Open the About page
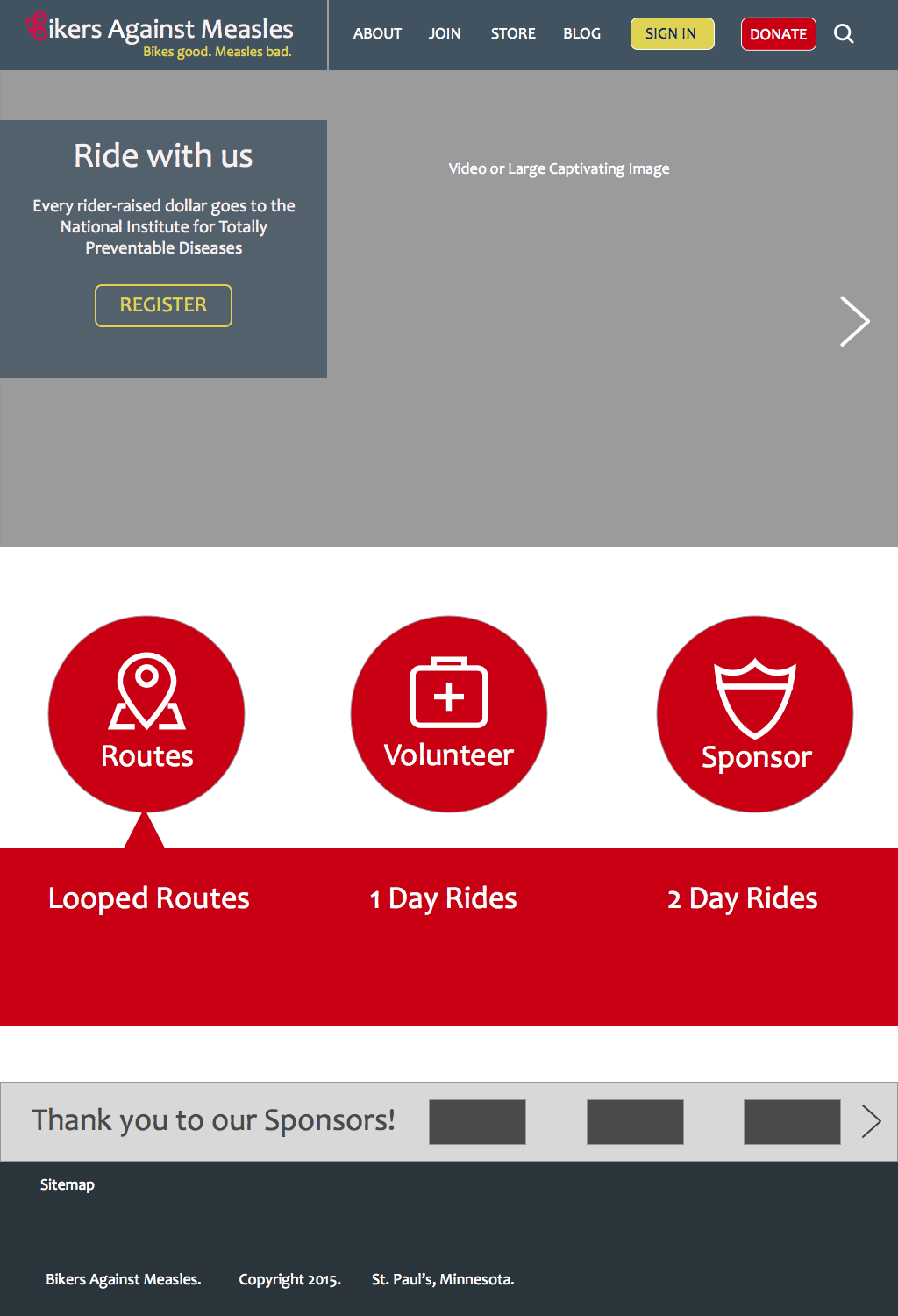The height and width of the screenshot is (1316, 898). [x=377, y=34]
